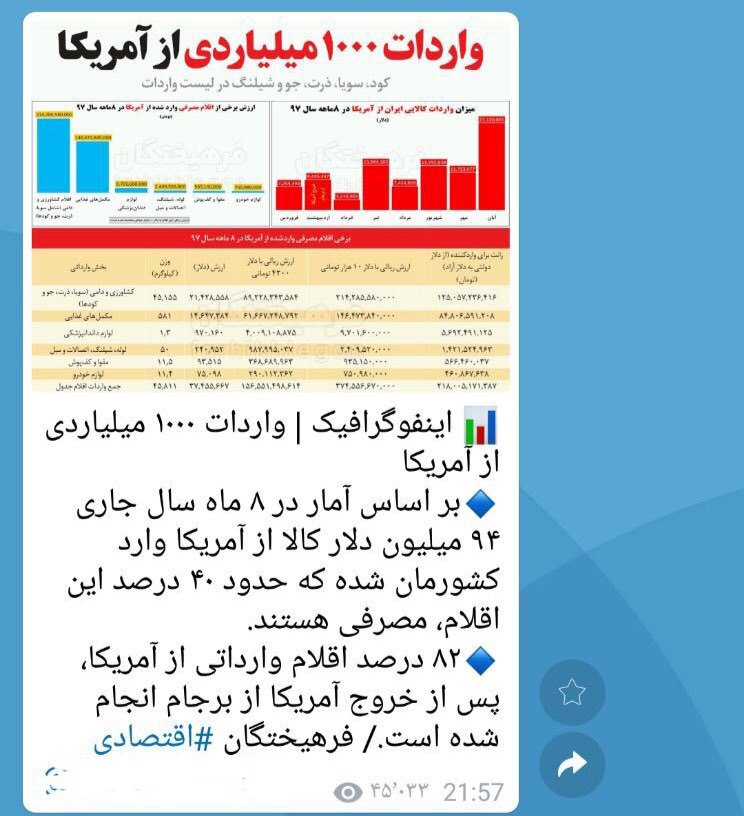Forward this post with the share arrow
Image resolution: width=744 pixels, height=816 pixels.
click(x=571, y=766)
